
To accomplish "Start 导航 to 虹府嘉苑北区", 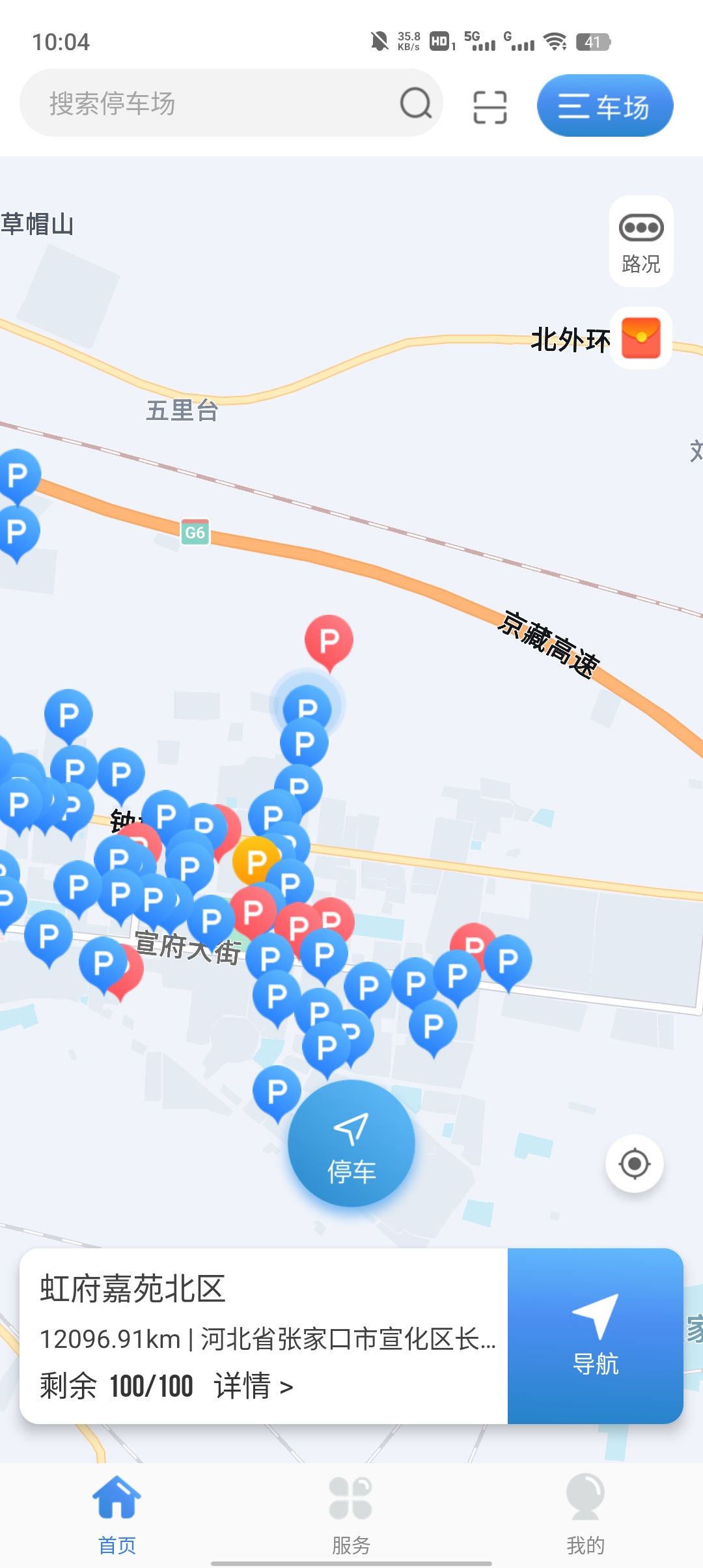I will pyautogui.click(x=595, y=1336).
